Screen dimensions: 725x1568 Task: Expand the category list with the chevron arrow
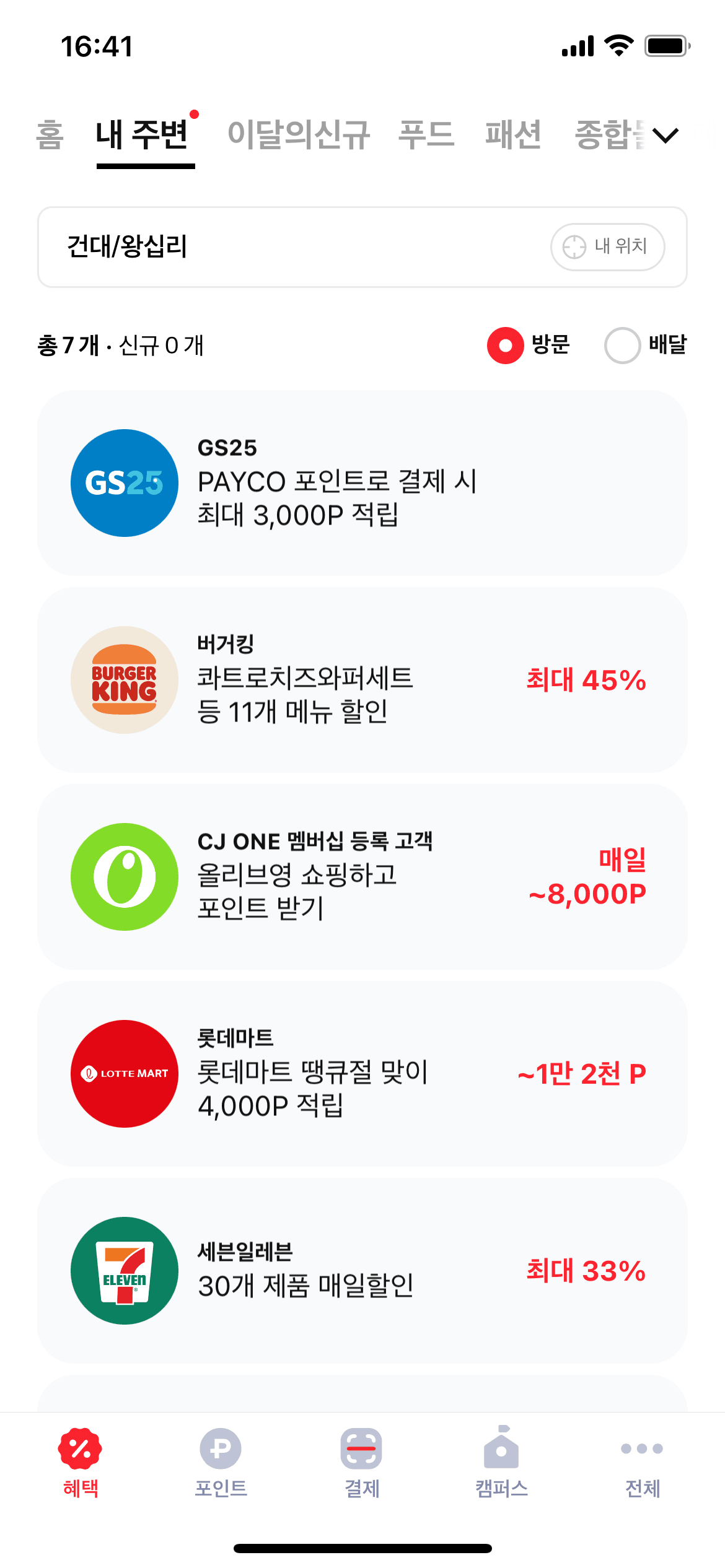665,136
